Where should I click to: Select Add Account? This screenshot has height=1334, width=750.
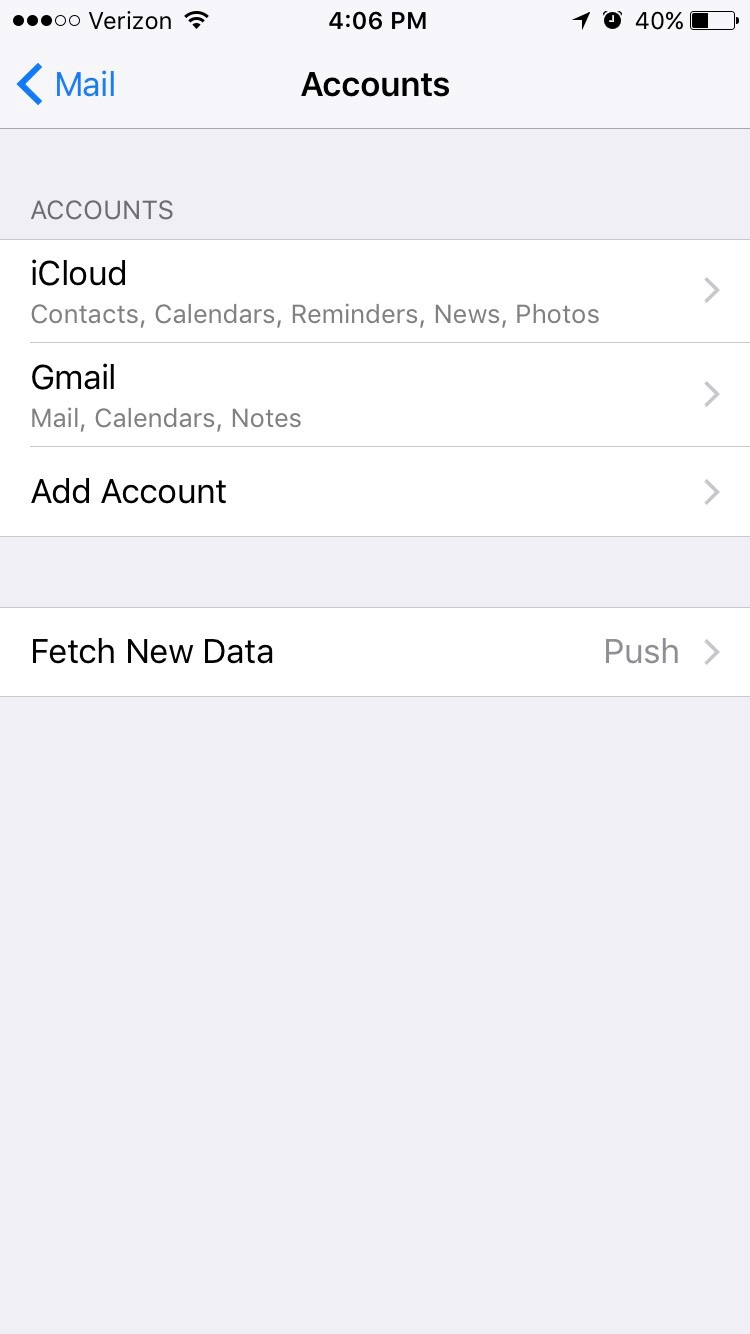coord(375,492)
